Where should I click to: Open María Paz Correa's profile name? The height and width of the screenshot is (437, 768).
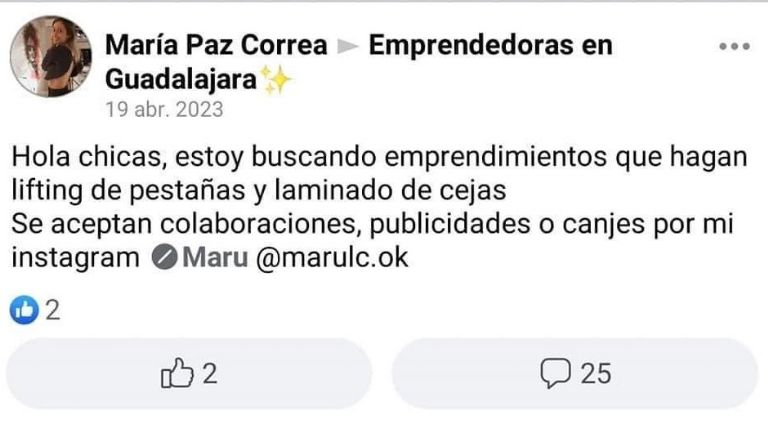215,45
